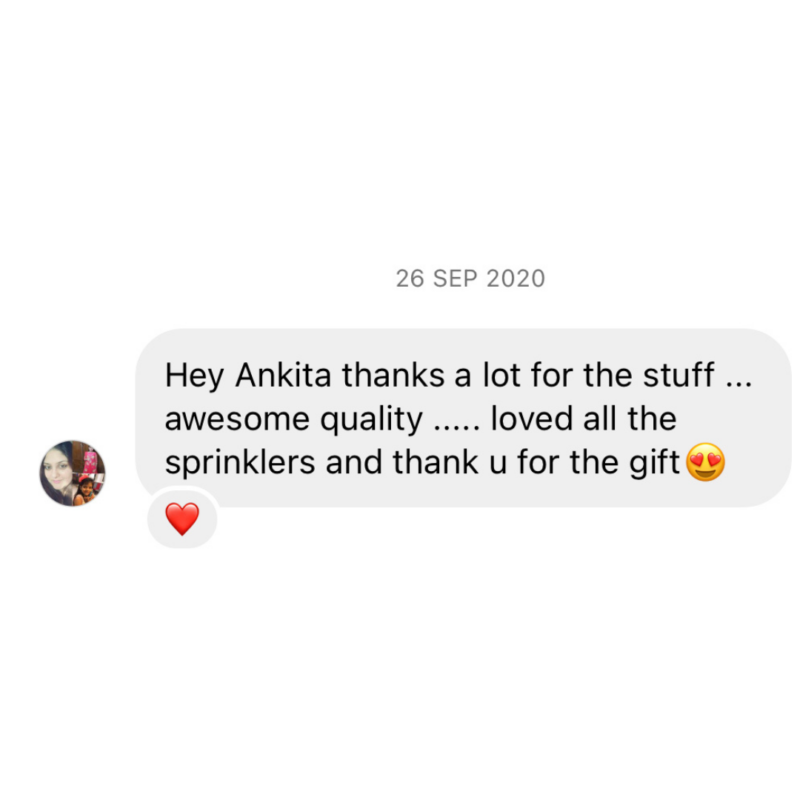The height and width of the screenshot is (800, 800).
Task: Open the sender's profile picture
Action: click(x=72, y=473)
